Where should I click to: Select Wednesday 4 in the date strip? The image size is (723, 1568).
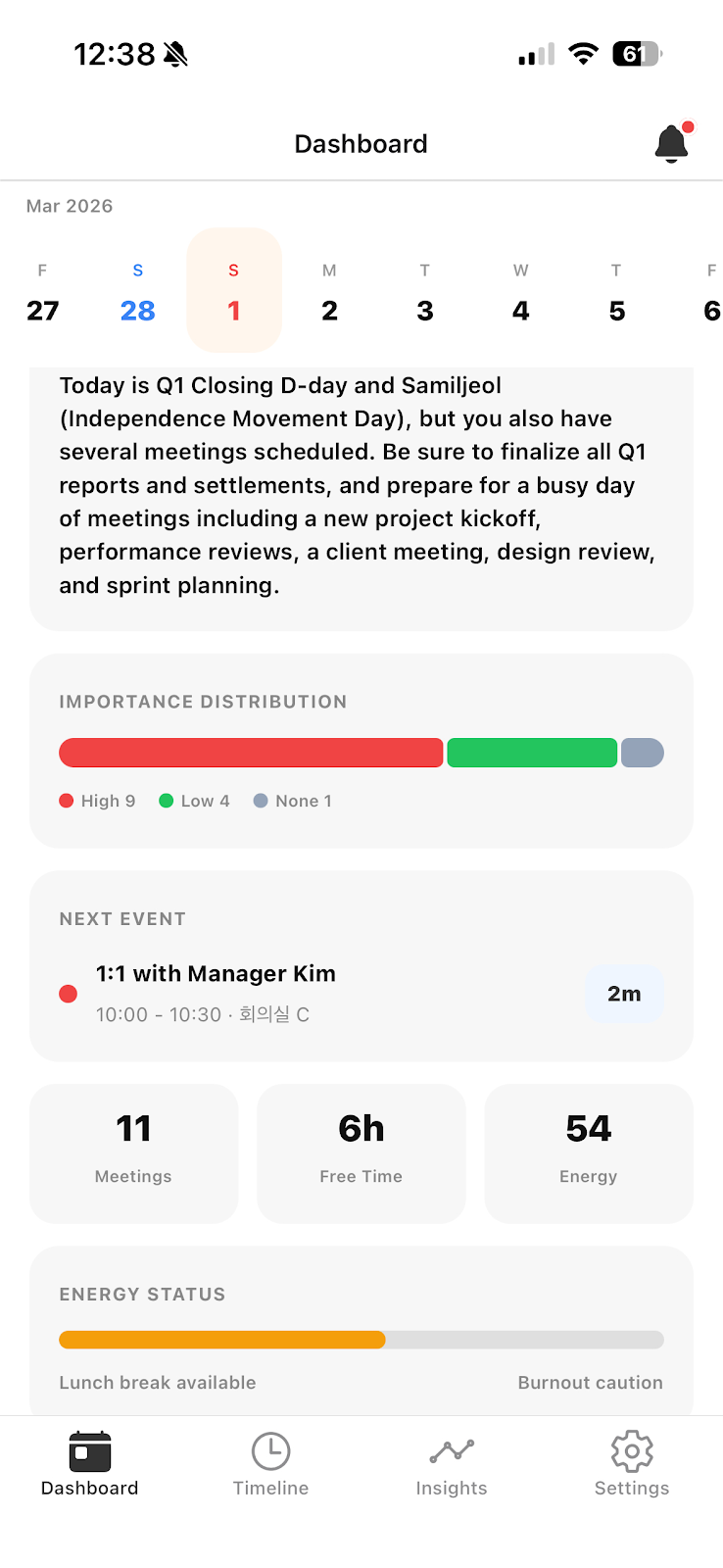click(521, 291)
